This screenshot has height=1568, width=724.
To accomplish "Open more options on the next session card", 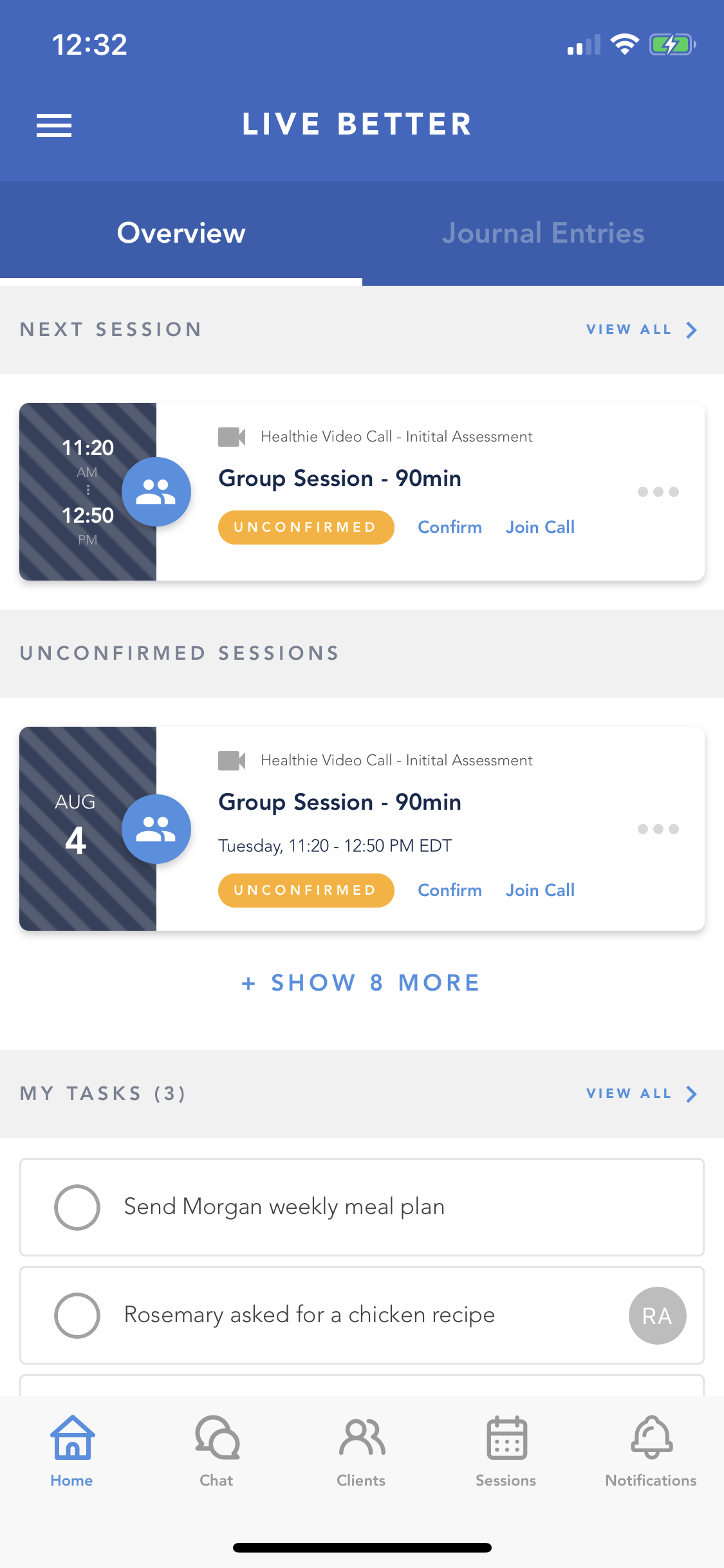I will (658, 492).
